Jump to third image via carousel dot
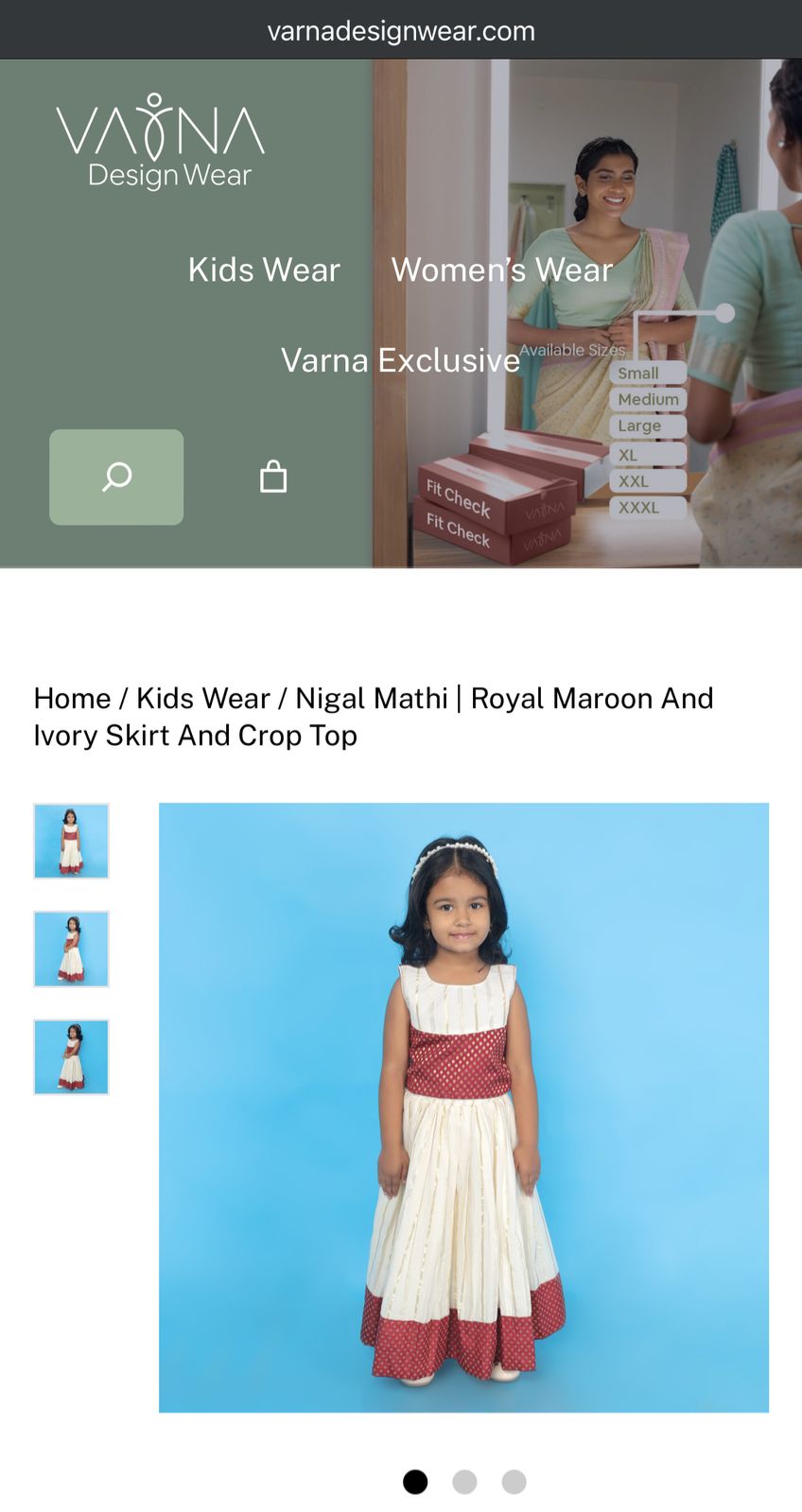Screen dimensions: 802x1512 pos(514,1482)
